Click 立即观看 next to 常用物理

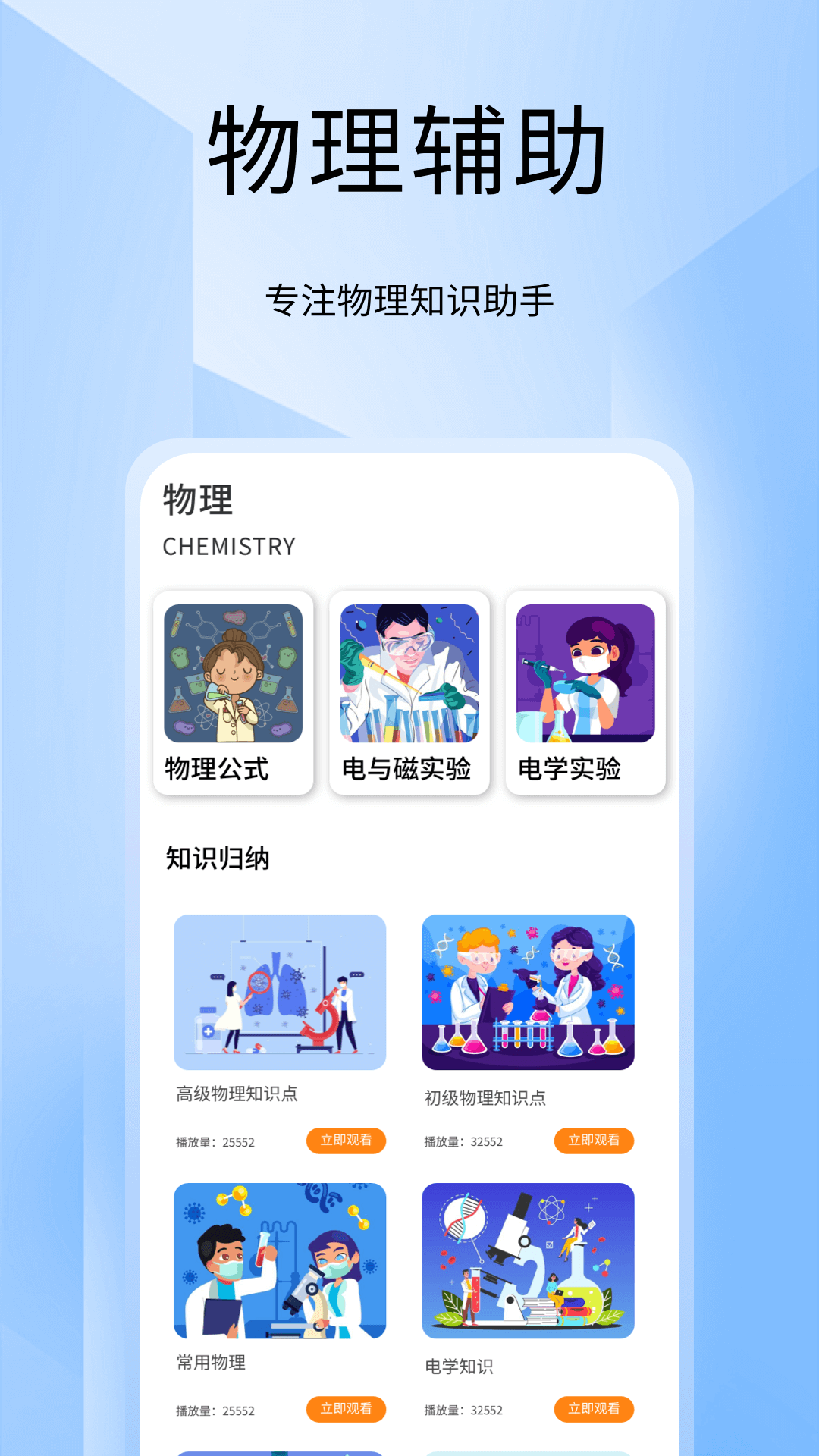pyautogui.click(x=346, y=1410)
